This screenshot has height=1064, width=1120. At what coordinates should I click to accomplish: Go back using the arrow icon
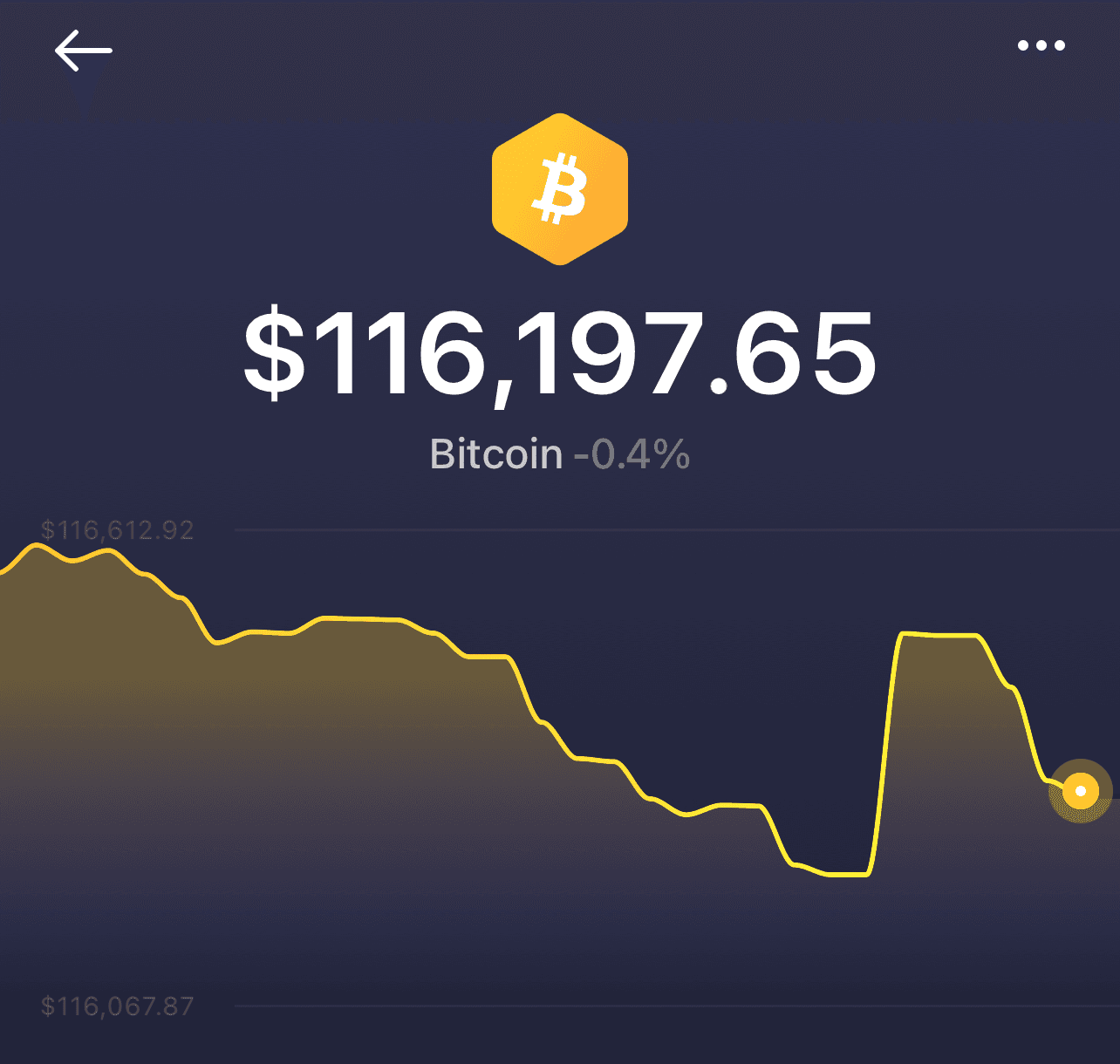pyautogui.click(x=83, y=50)
